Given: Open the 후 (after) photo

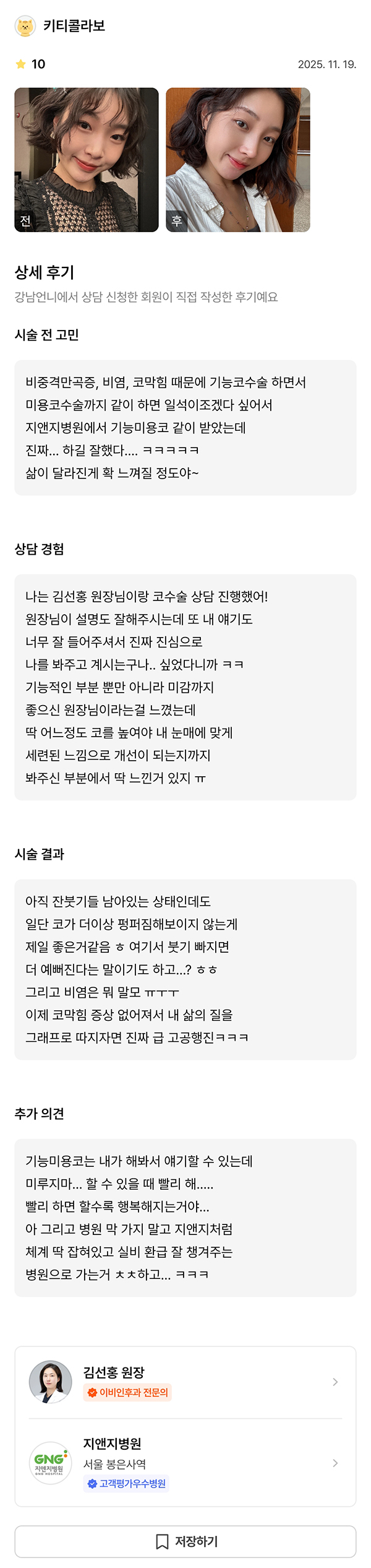Looking at the screenshot, I should 238,160.
